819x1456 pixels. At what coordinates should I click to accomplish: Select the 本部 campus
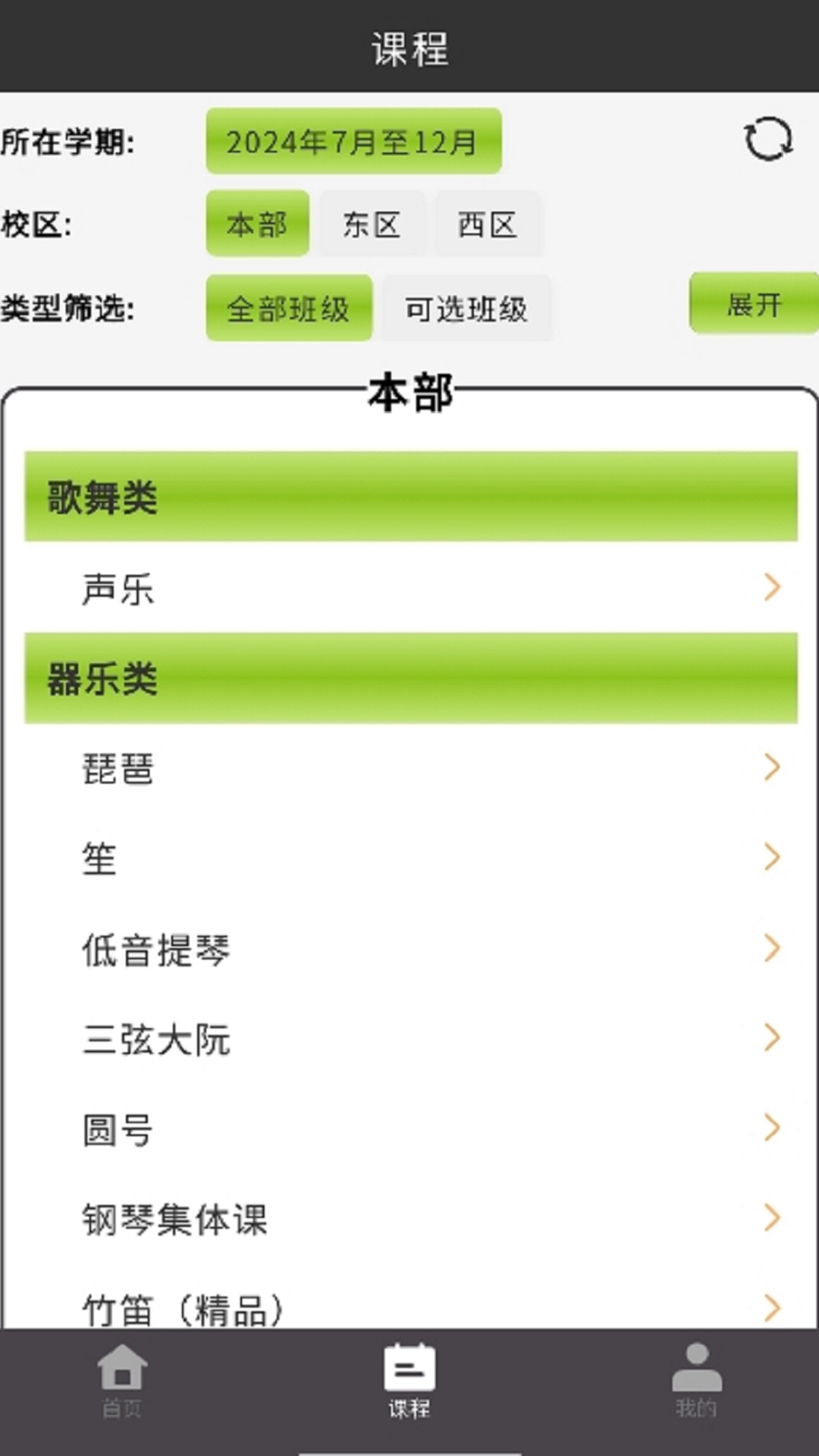point(257,224)
